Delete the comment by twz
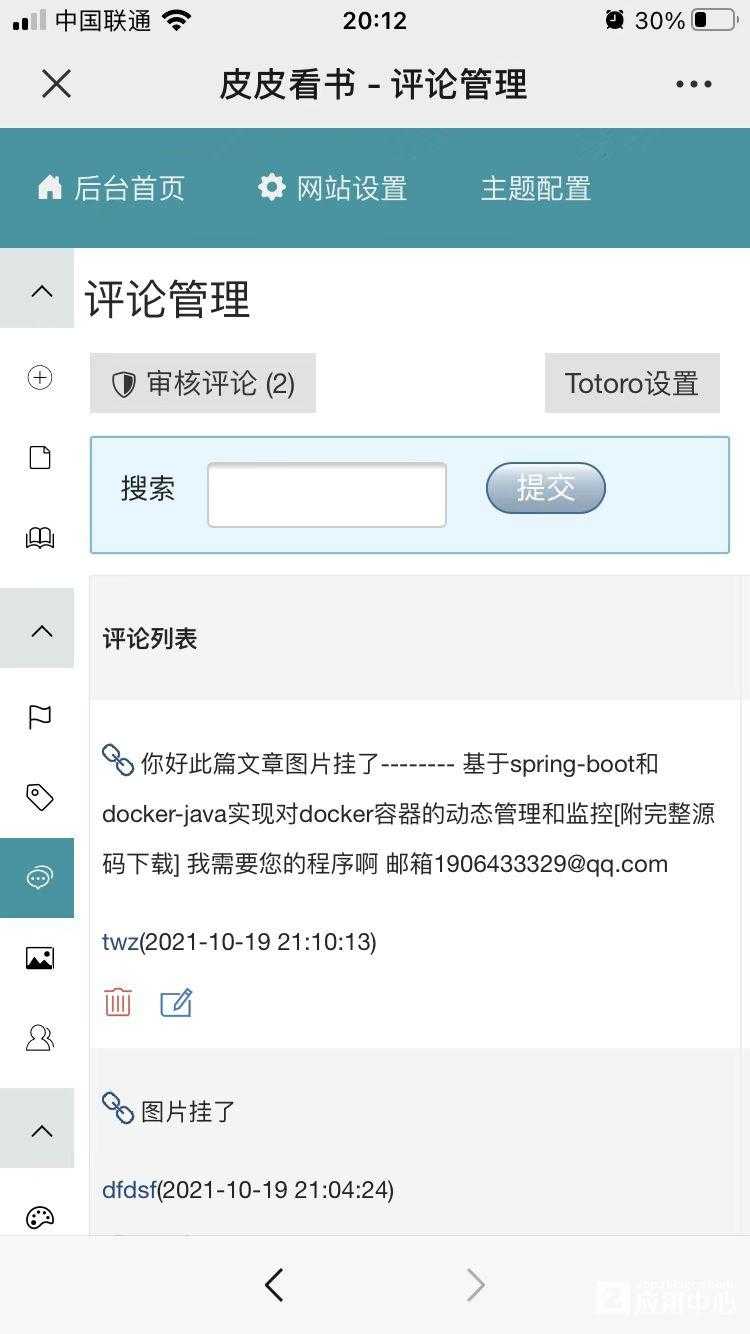Image resolution: width=750 pixels, height=1334 pixels. pos(118,1002)
